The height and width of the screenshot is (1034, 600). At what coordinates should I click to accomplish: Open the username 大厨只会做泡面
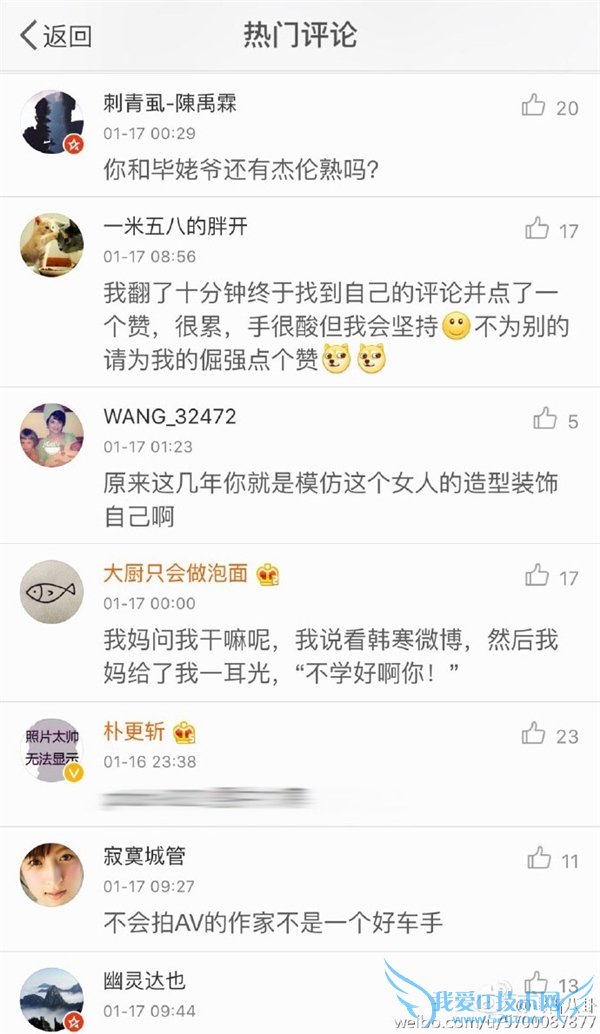coord(177,574)
